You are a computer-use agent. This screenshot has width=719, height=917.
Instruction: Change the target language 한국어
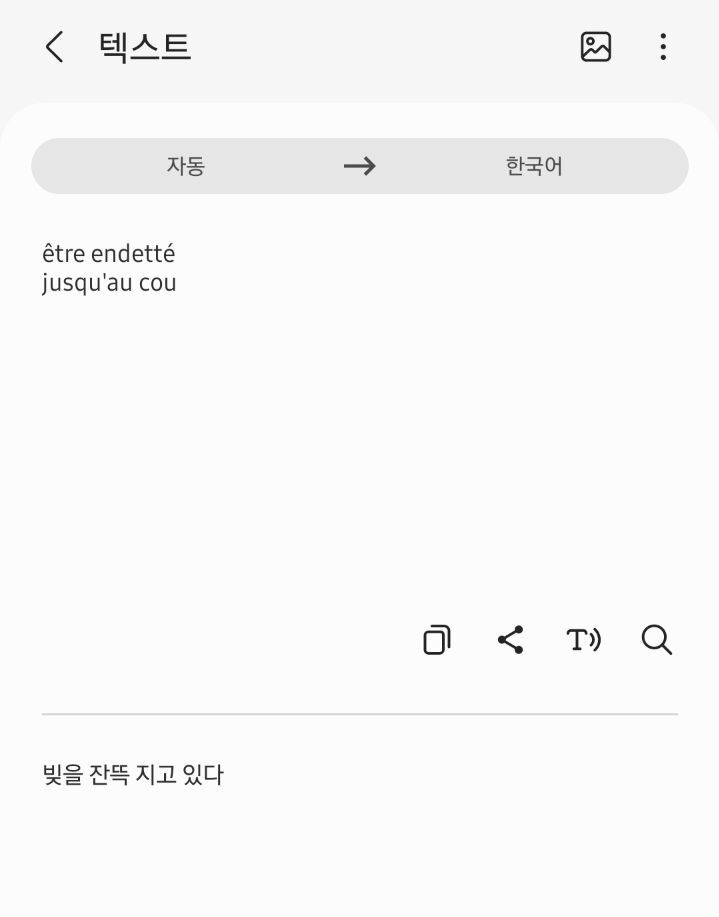click(534, 166)
